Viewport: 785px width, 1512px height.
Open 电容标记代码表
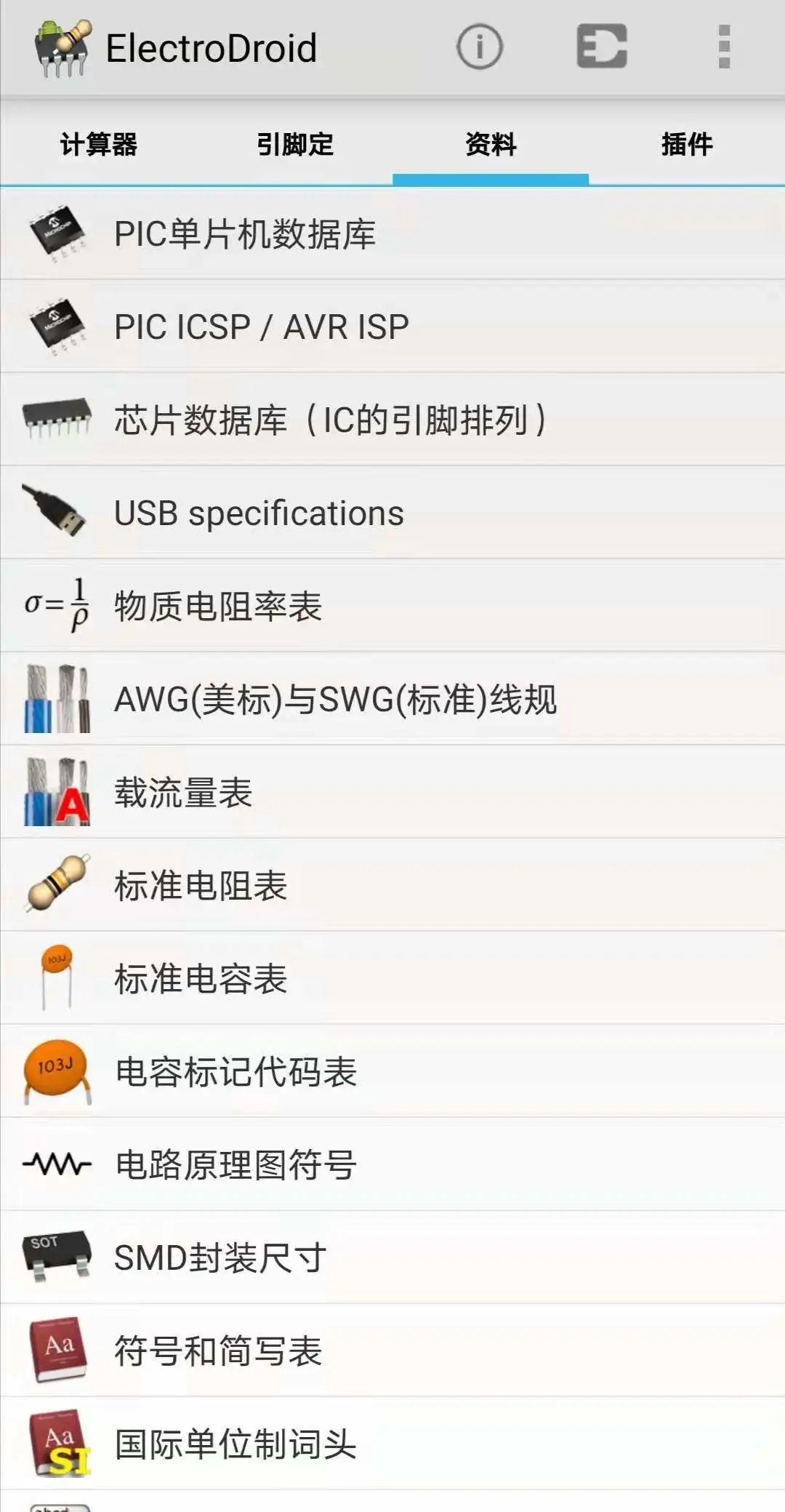[x=392, y=1072]
